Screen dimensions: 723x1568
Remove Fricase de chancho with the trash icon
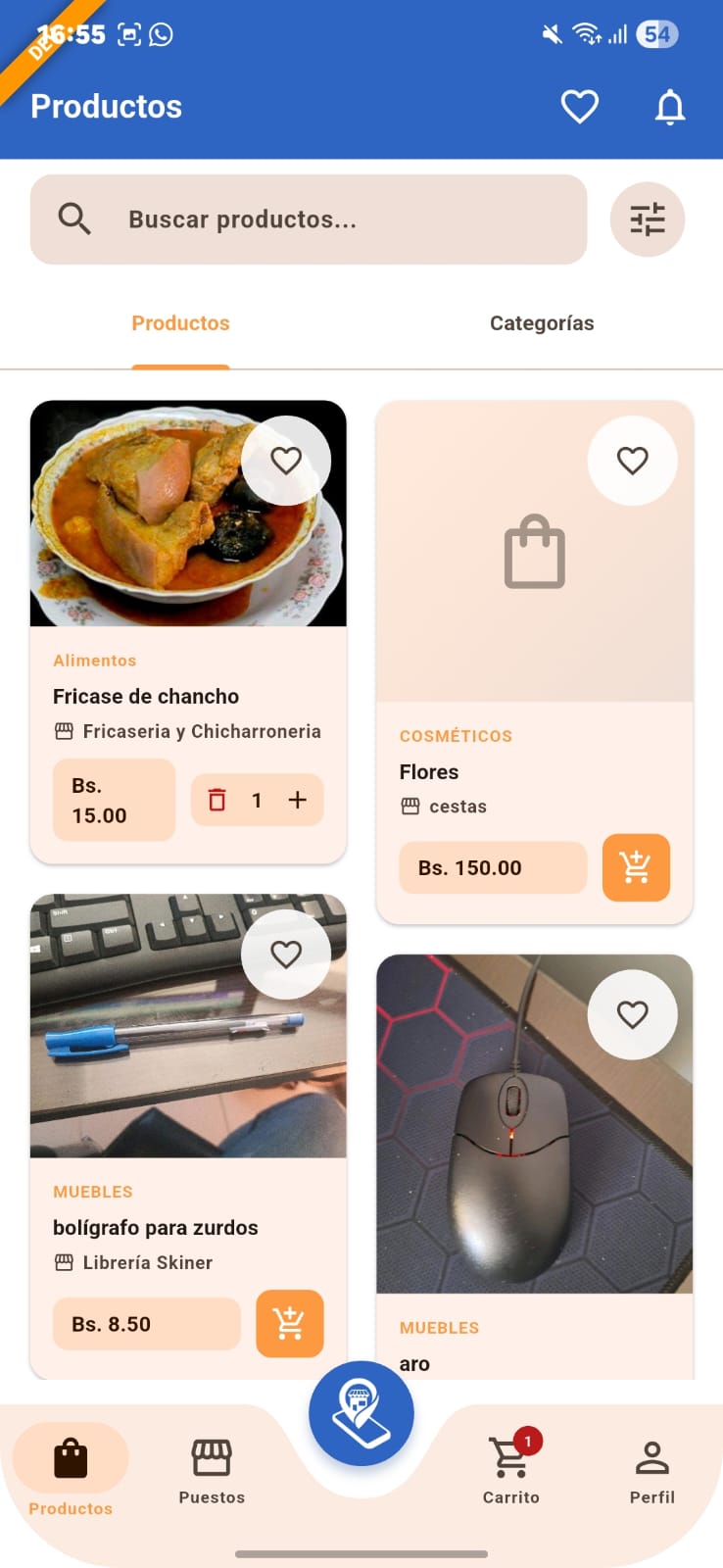point(217,801)
